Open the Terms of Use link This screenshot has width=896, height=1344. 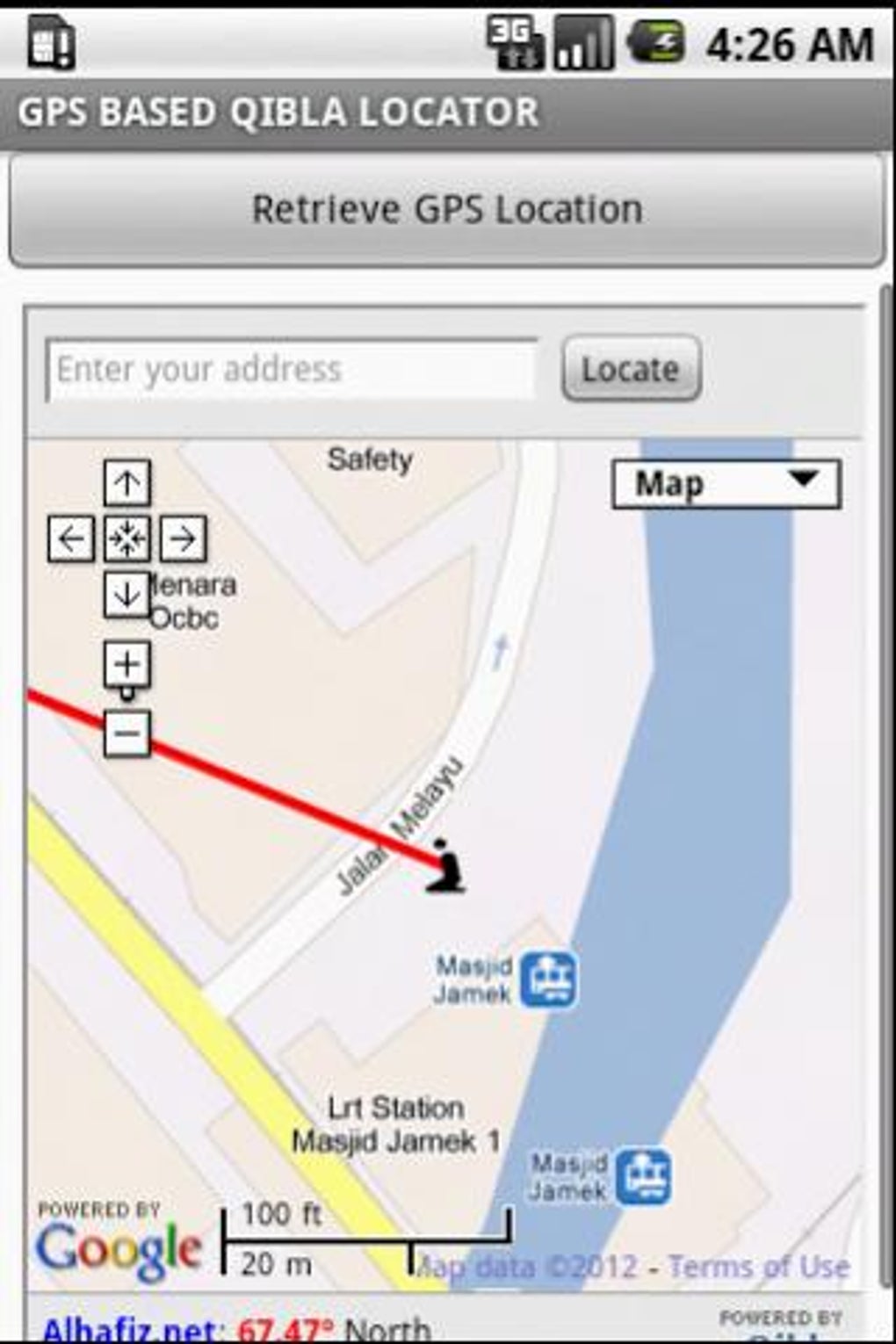758,1267
